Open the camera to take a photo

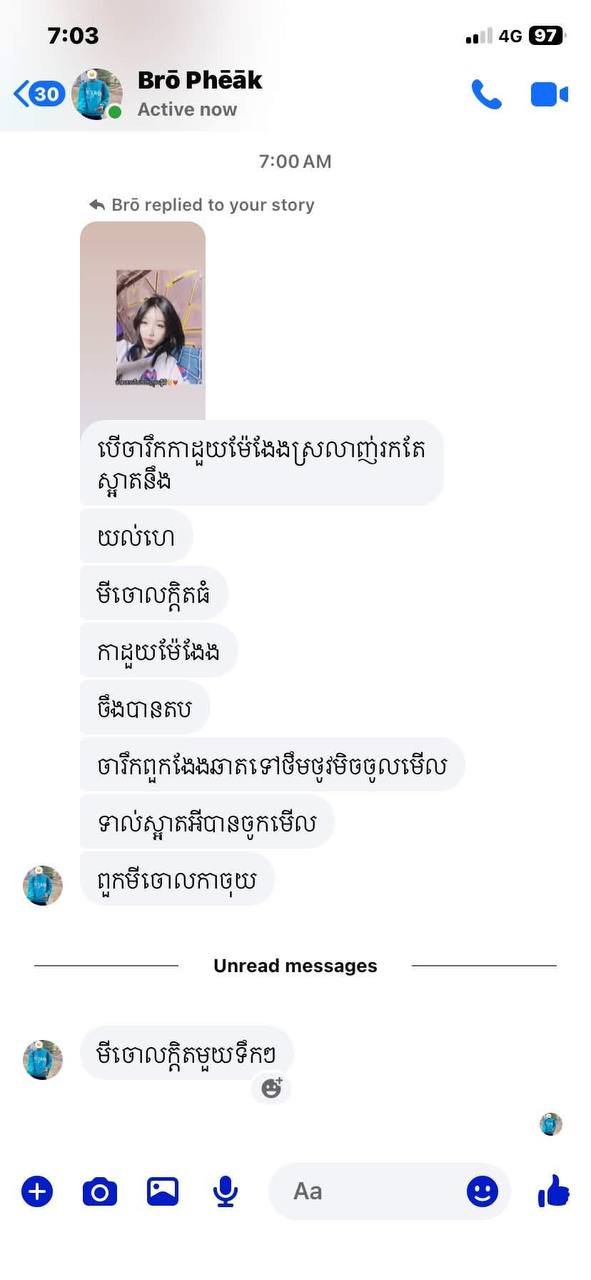[x=99, y=1191]
